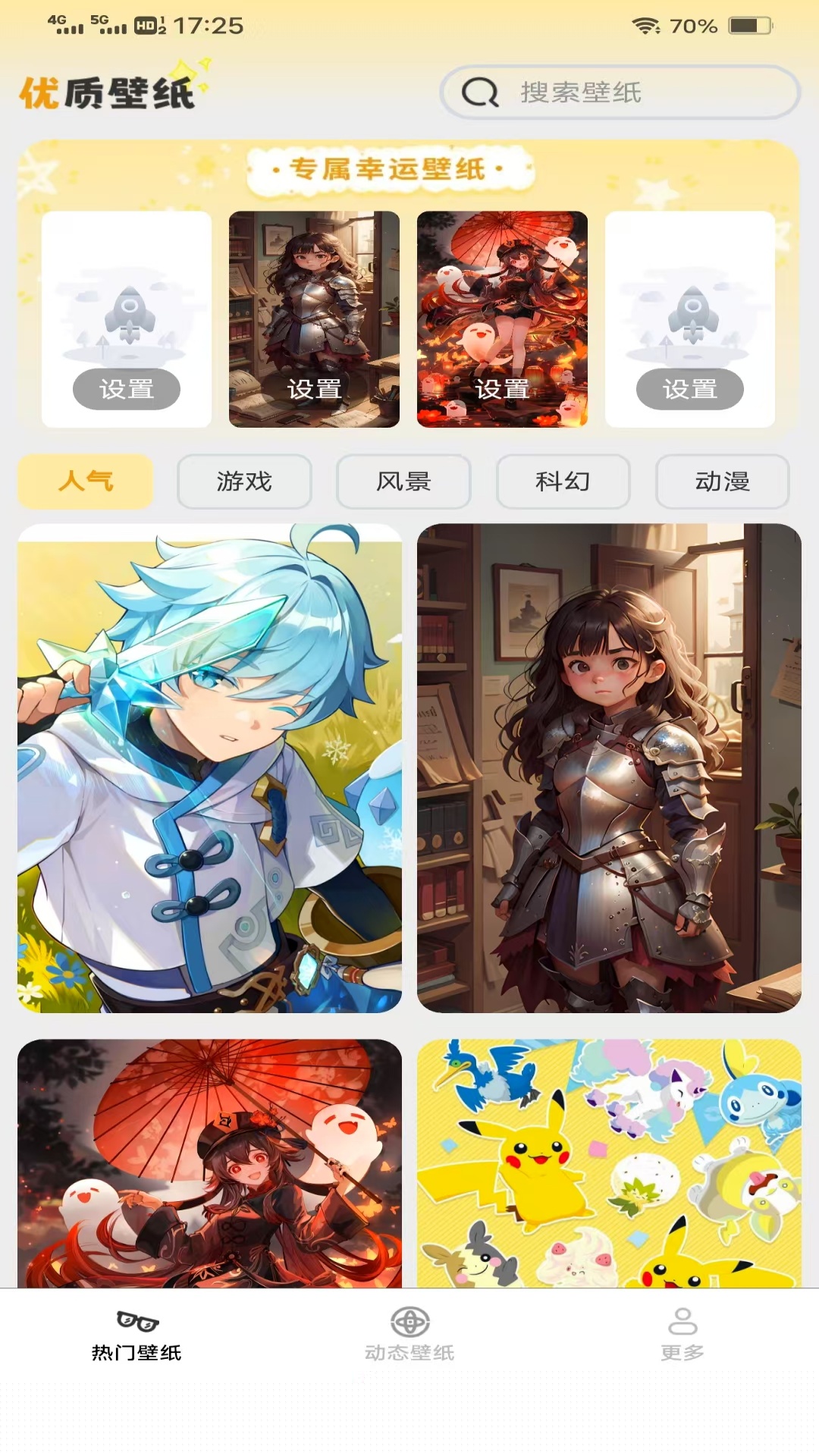Switch to the 游戏 category
Viewport: 819px width, 1456px height.
[x=244, y=482]
